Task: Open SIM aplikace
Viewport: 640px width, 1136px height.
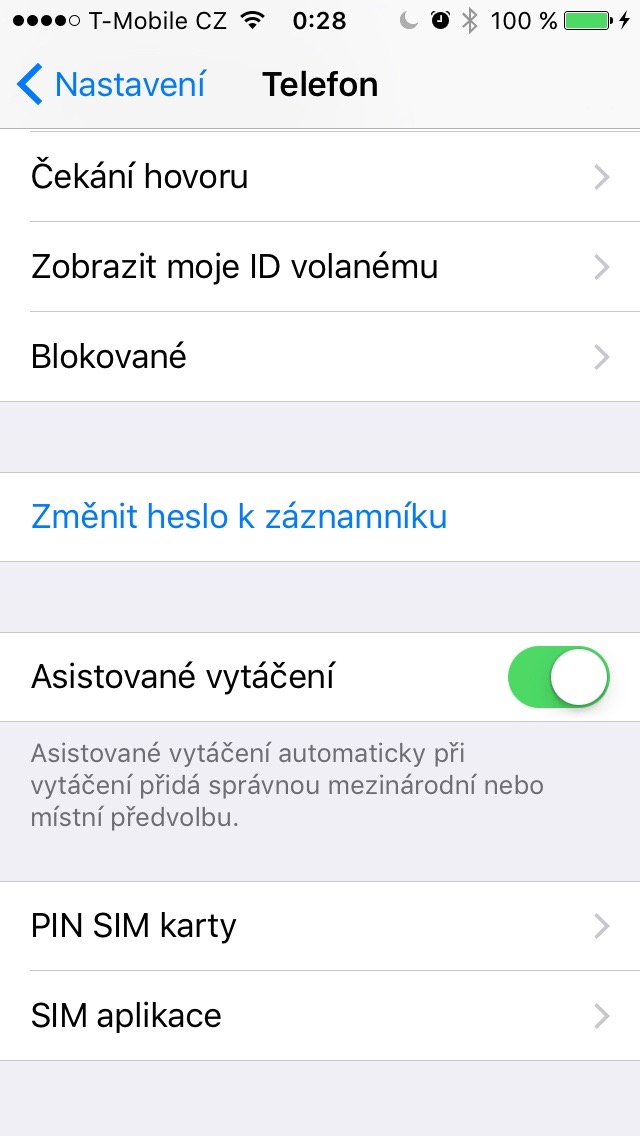Action: 320,1016
